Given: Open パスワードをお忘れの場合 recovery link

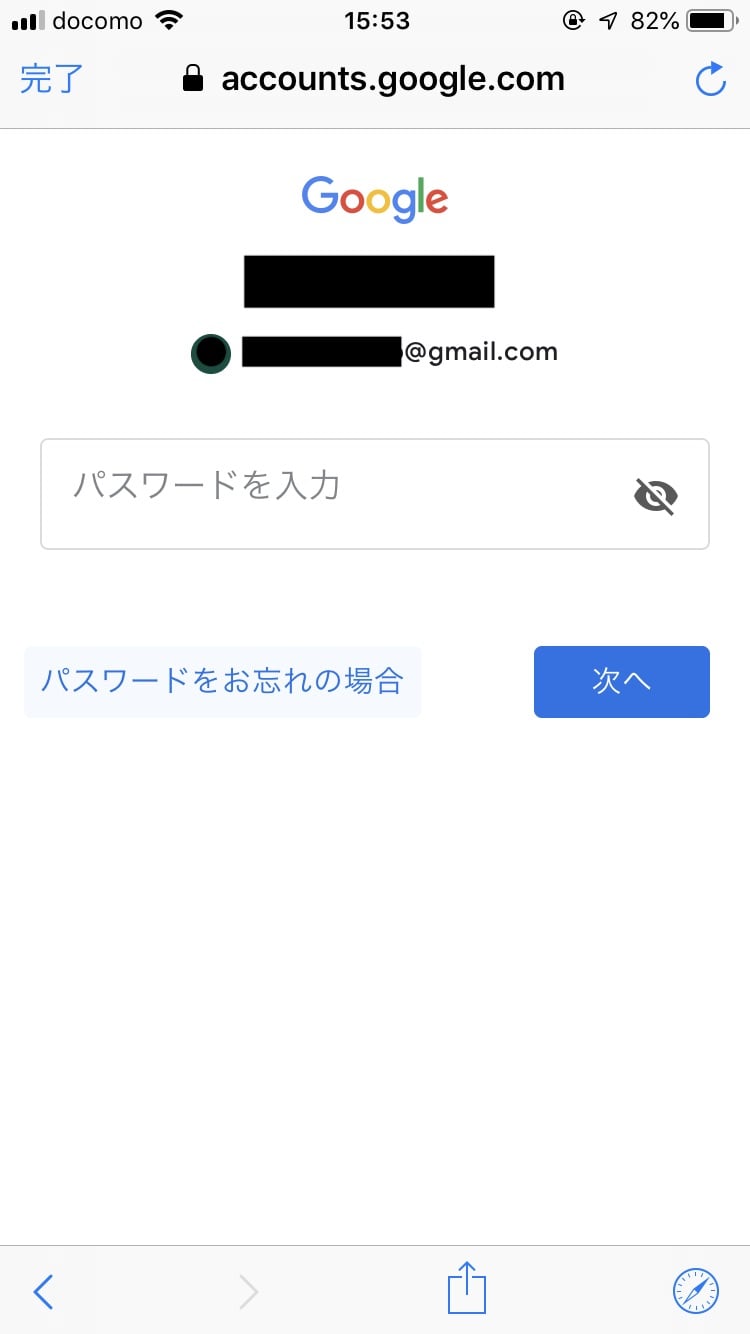Looking at the screenshot, I should click(x=222, y=682).
